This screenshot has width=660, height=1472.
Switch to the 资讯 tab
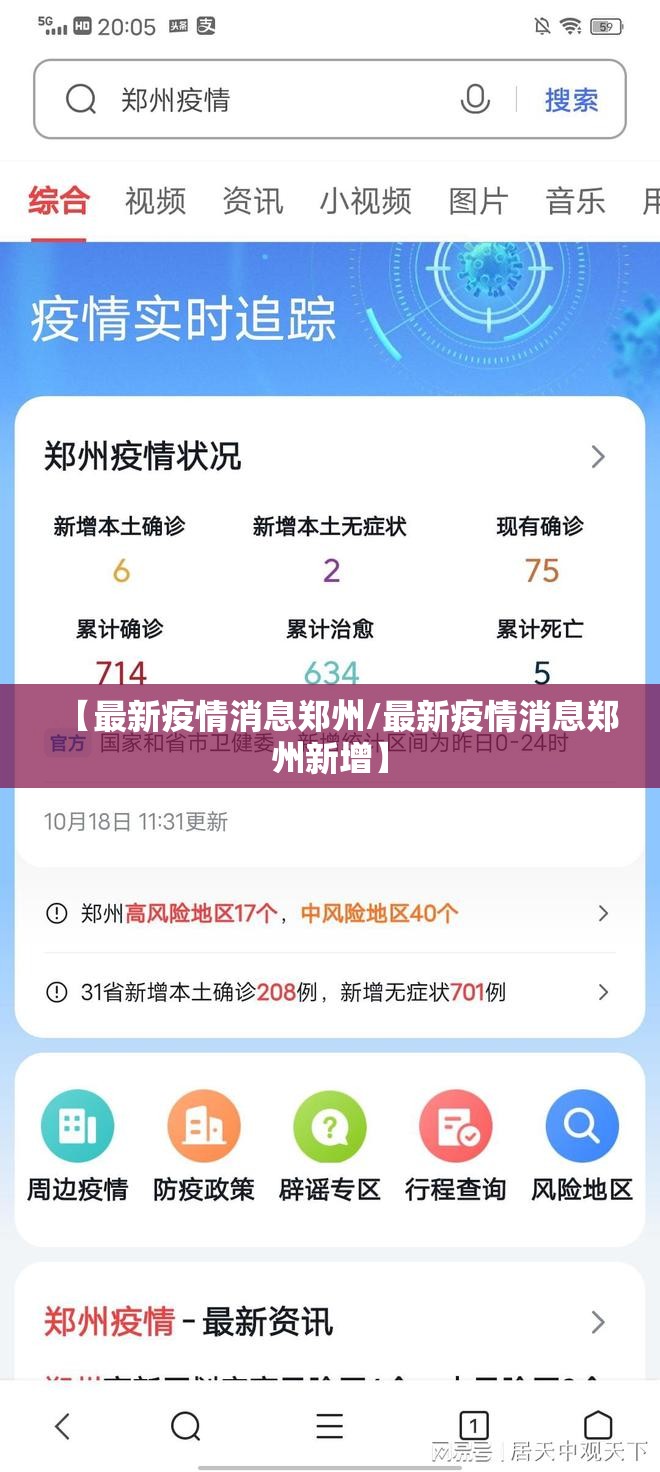[252, 201]
